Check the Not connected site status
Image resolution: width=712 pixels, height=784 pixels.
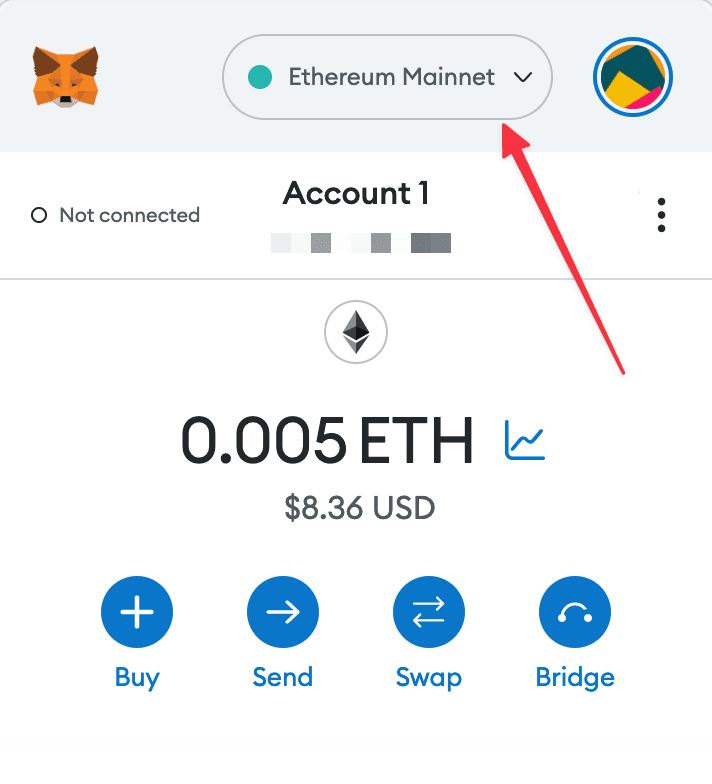coord(115,215)
